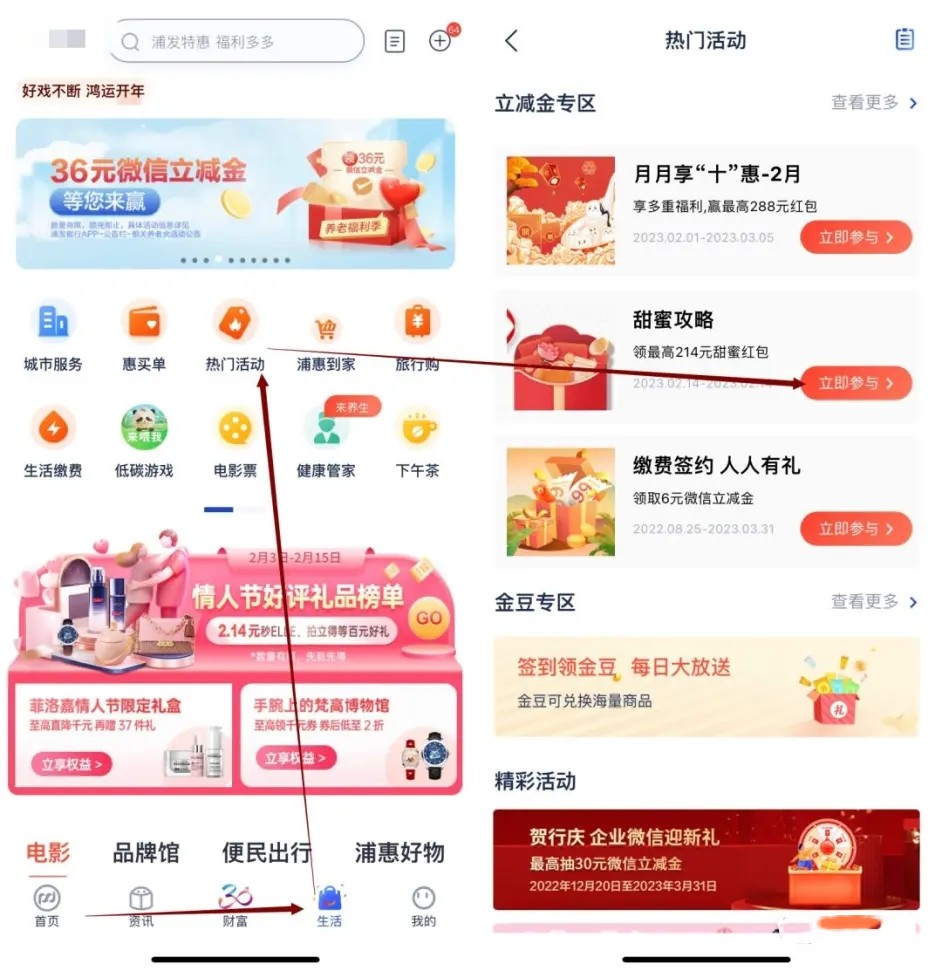942x971 pixels.
Task: Tap 查看更多 in 立减金专区
Action: click(874, 103)
